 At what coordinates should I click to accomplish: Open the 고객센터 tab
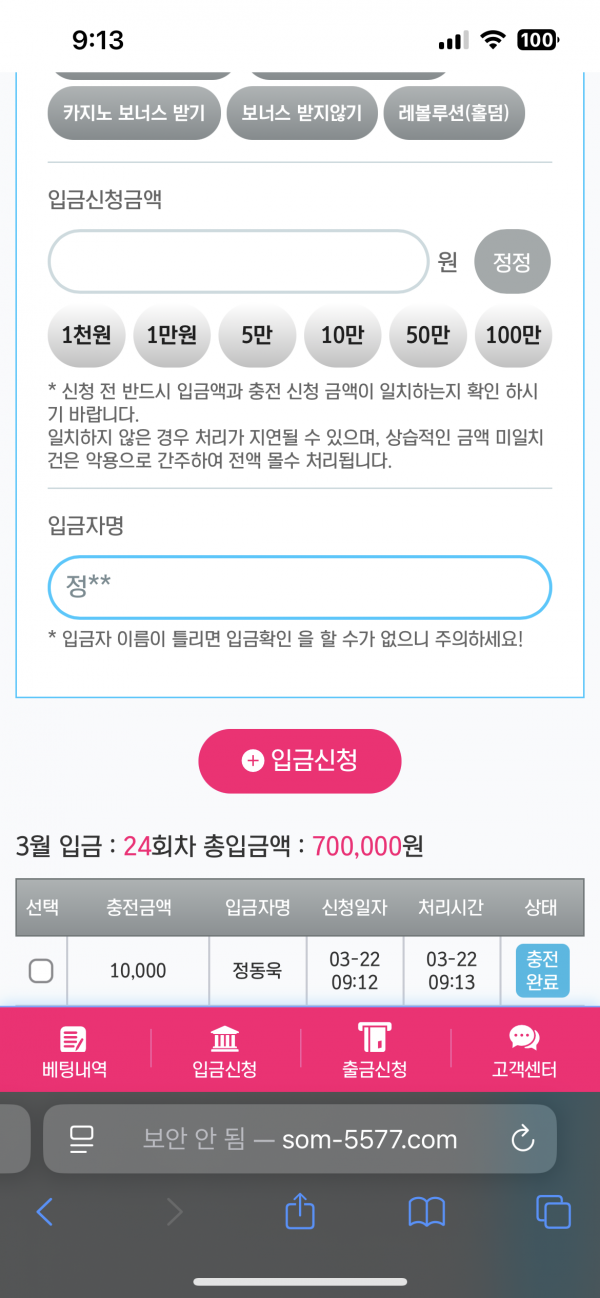click(524, 1052)
